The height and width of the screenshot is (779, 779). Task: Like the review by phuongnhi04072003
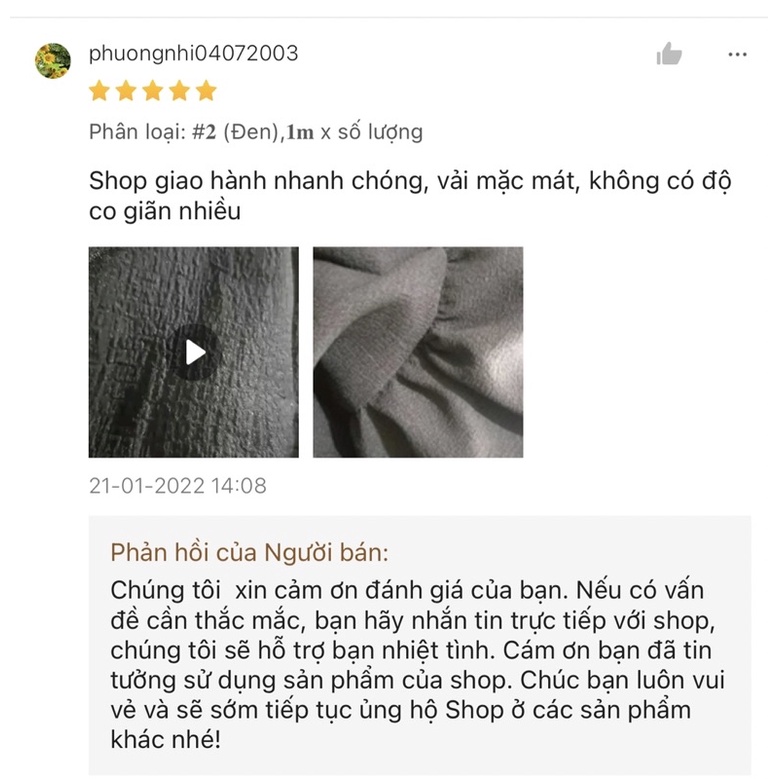[669, 54]
